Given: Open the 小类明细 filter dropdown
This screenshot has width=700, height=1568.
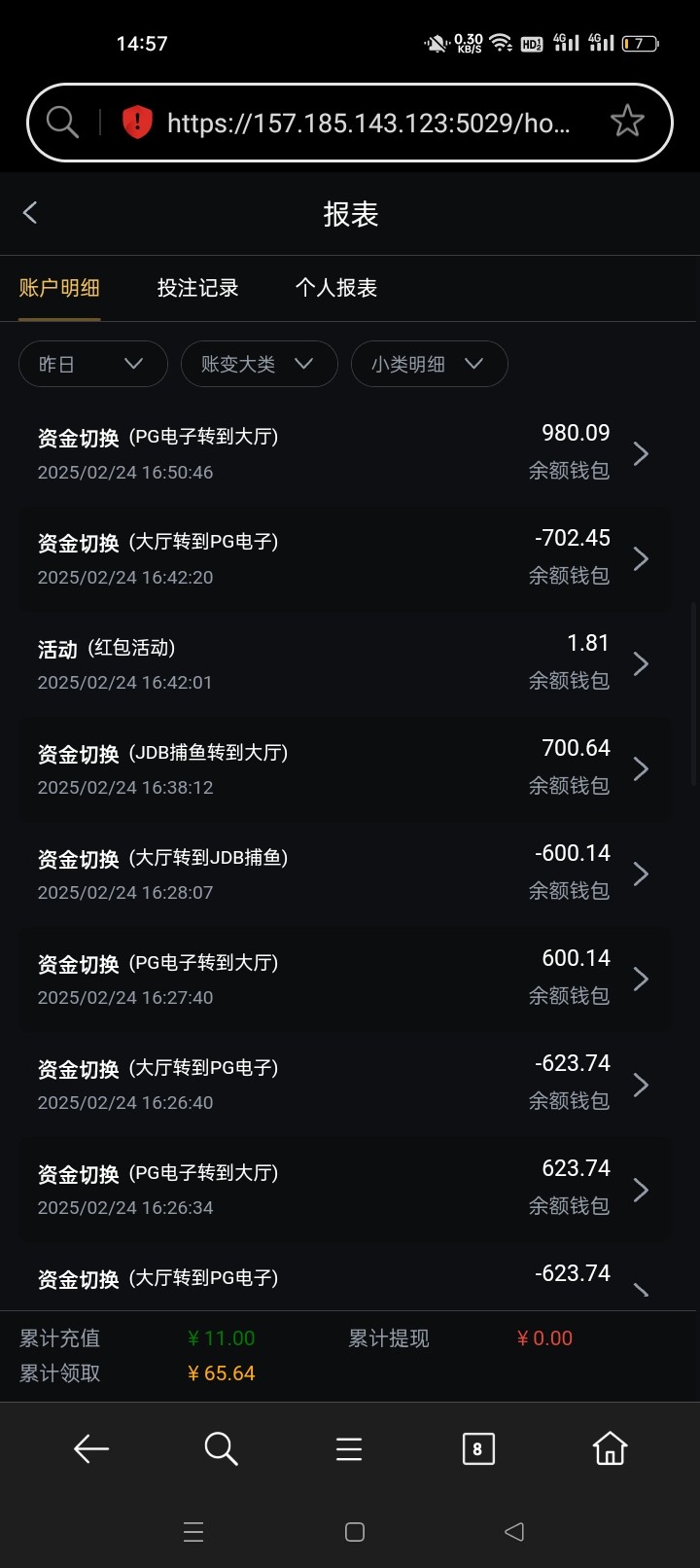Looking at the screenshot, I should click(429, 364).
